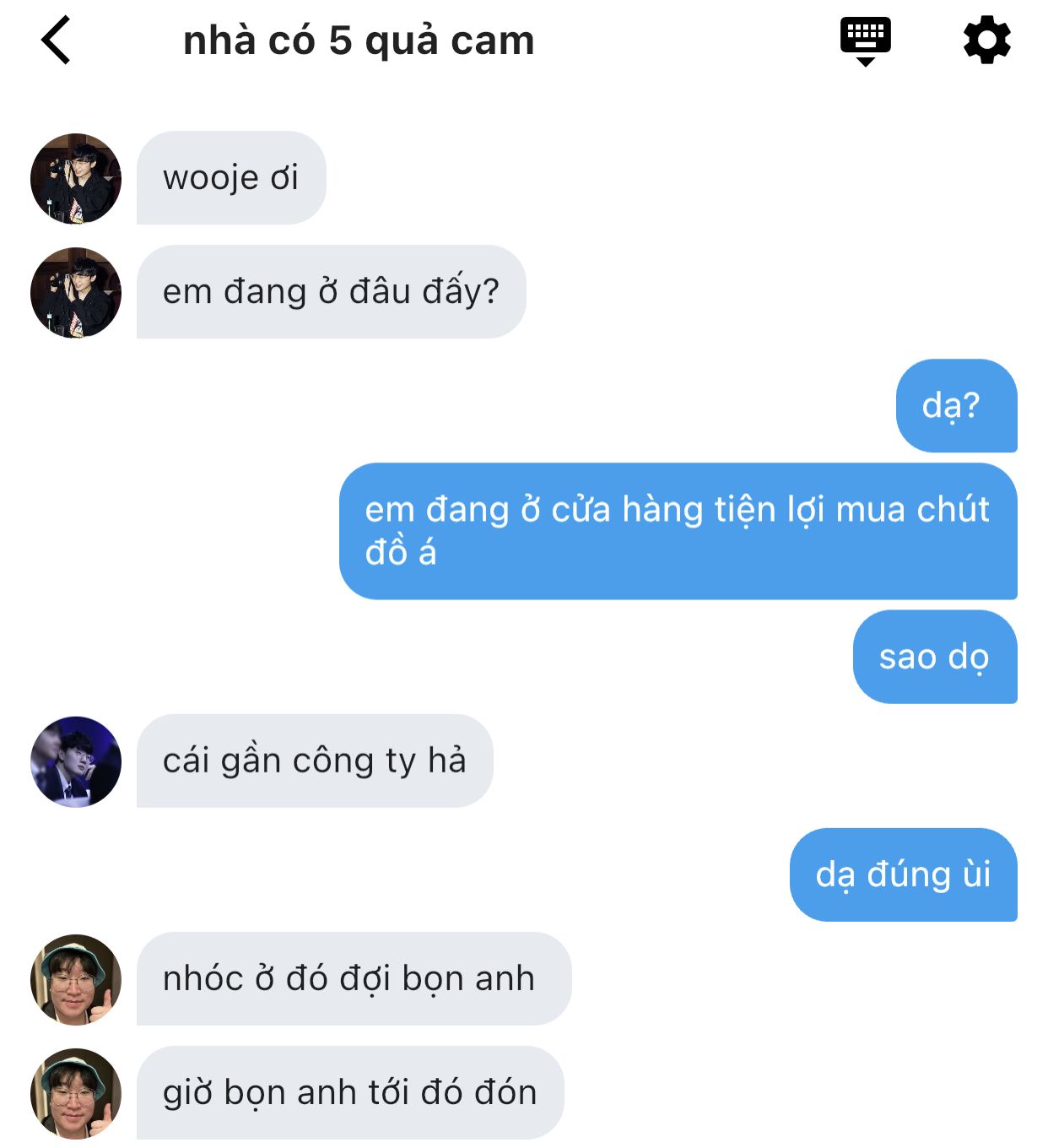
Task: Open avatar beside 'wooje ơi' message
Action: click(76, 178)
